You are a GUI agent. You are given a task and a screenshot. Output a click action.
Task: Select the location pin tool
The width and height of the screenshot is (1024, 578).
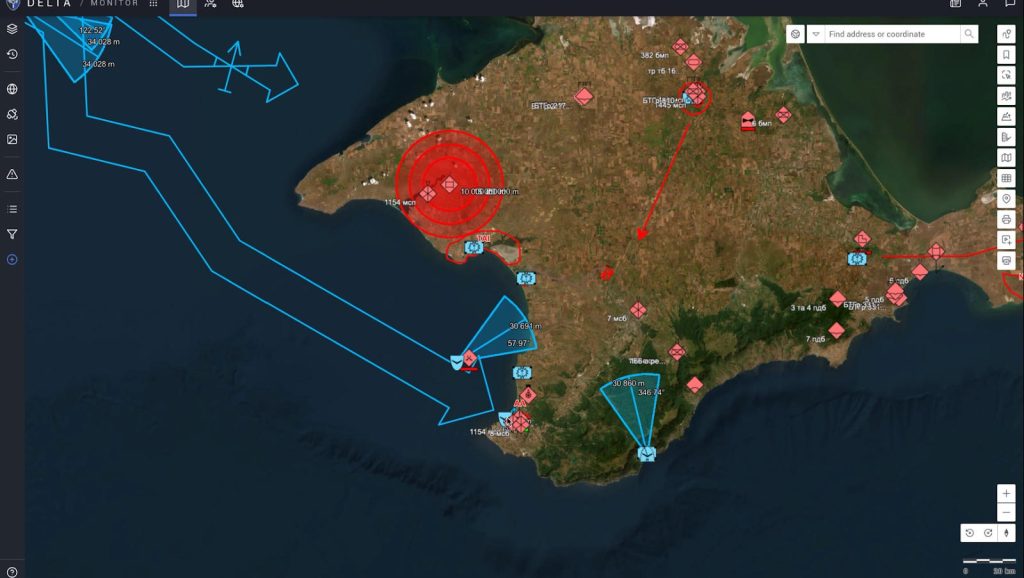1006,199
